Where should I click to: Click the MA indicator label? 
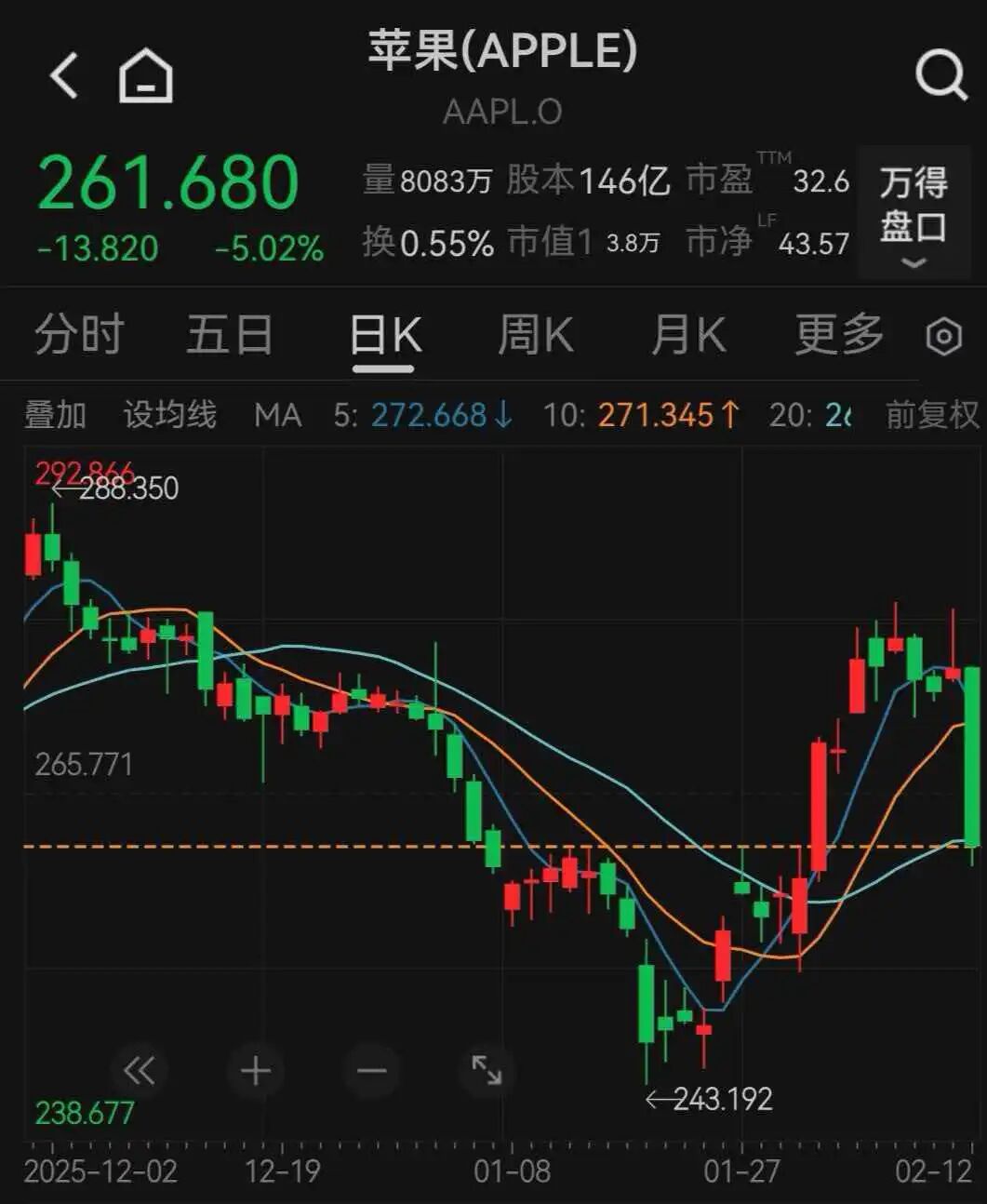[x=277, y=414]
